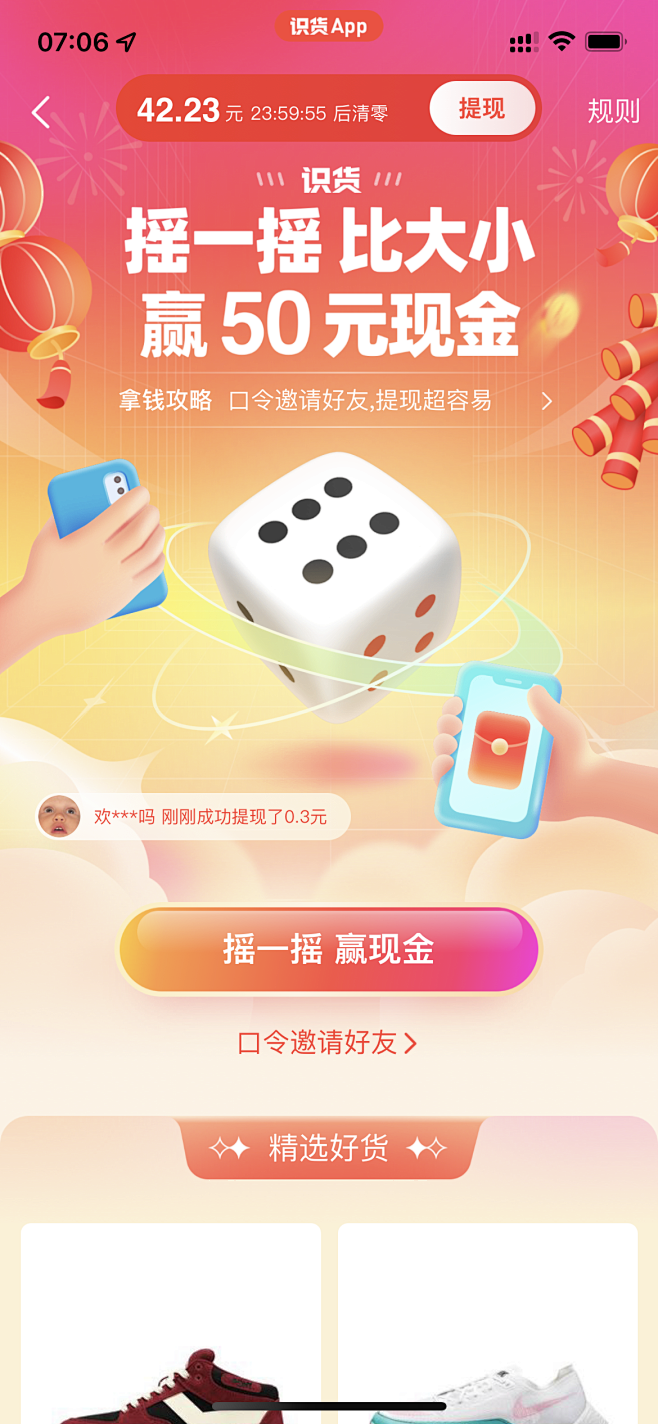
Task: Open the white sneaker product card
Action: click(487, 1320)
